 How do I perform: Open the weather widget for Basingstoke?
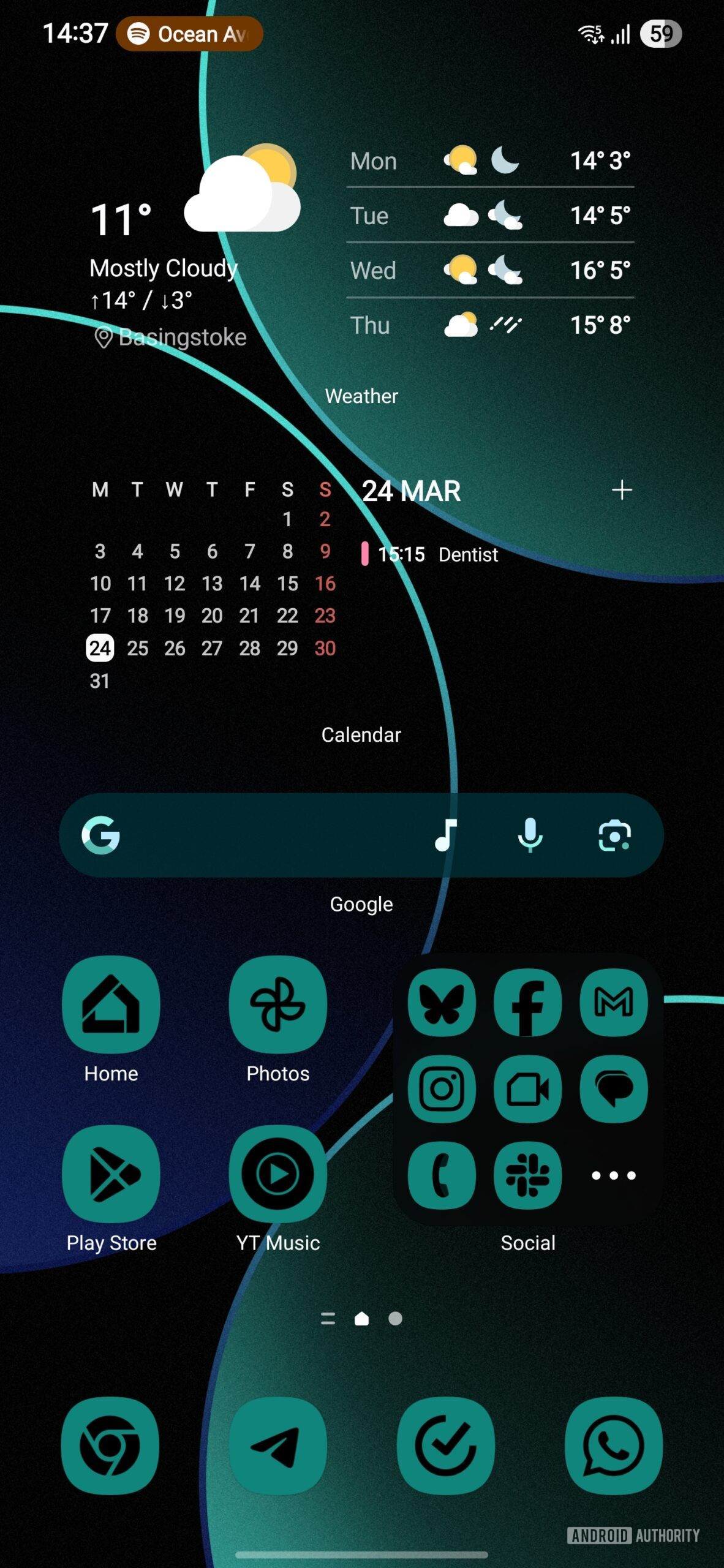pos(361,245)
